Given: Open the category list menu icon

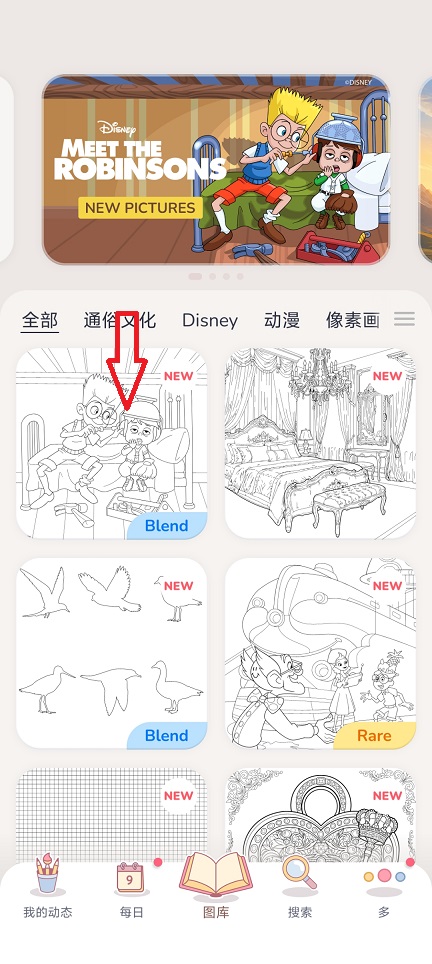Looking at the screenshot, I should coord(404,319).
